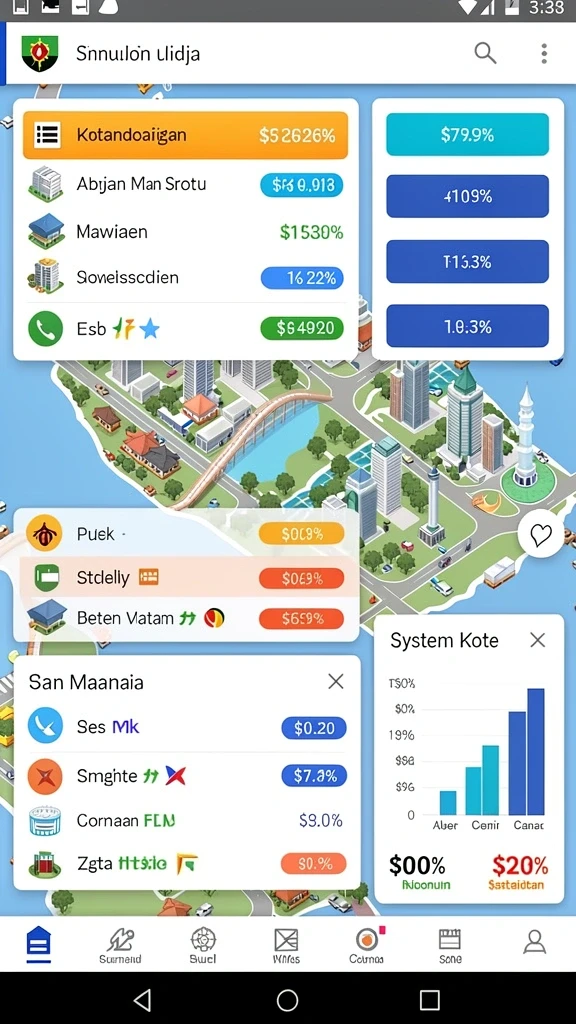Tap the heart favorite button on map
This screenshot has height=1024, width=576.
click(541, 535)
